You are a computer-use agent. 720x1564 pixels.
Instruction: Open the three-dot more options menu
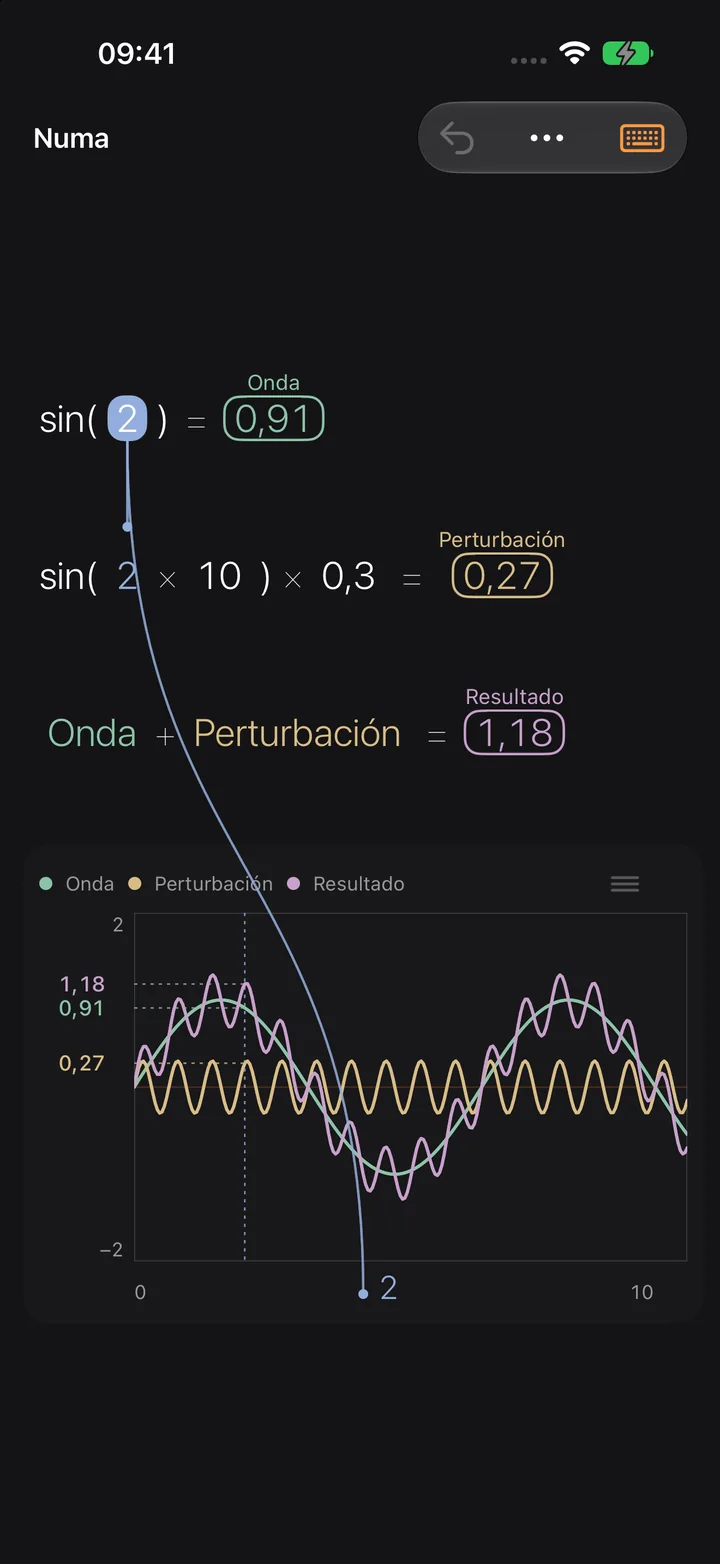[x=547, y=138]
